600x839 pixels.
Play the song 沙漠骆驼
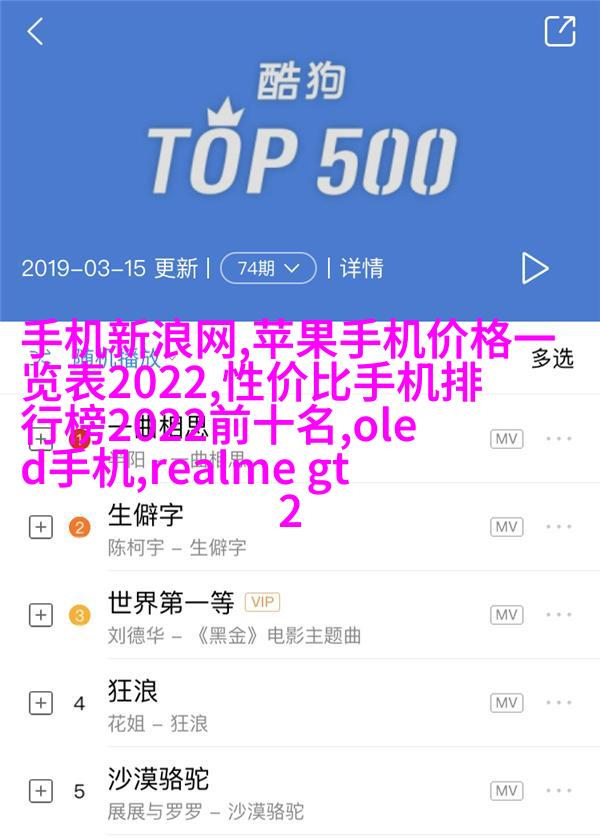(x=250, y=790)
